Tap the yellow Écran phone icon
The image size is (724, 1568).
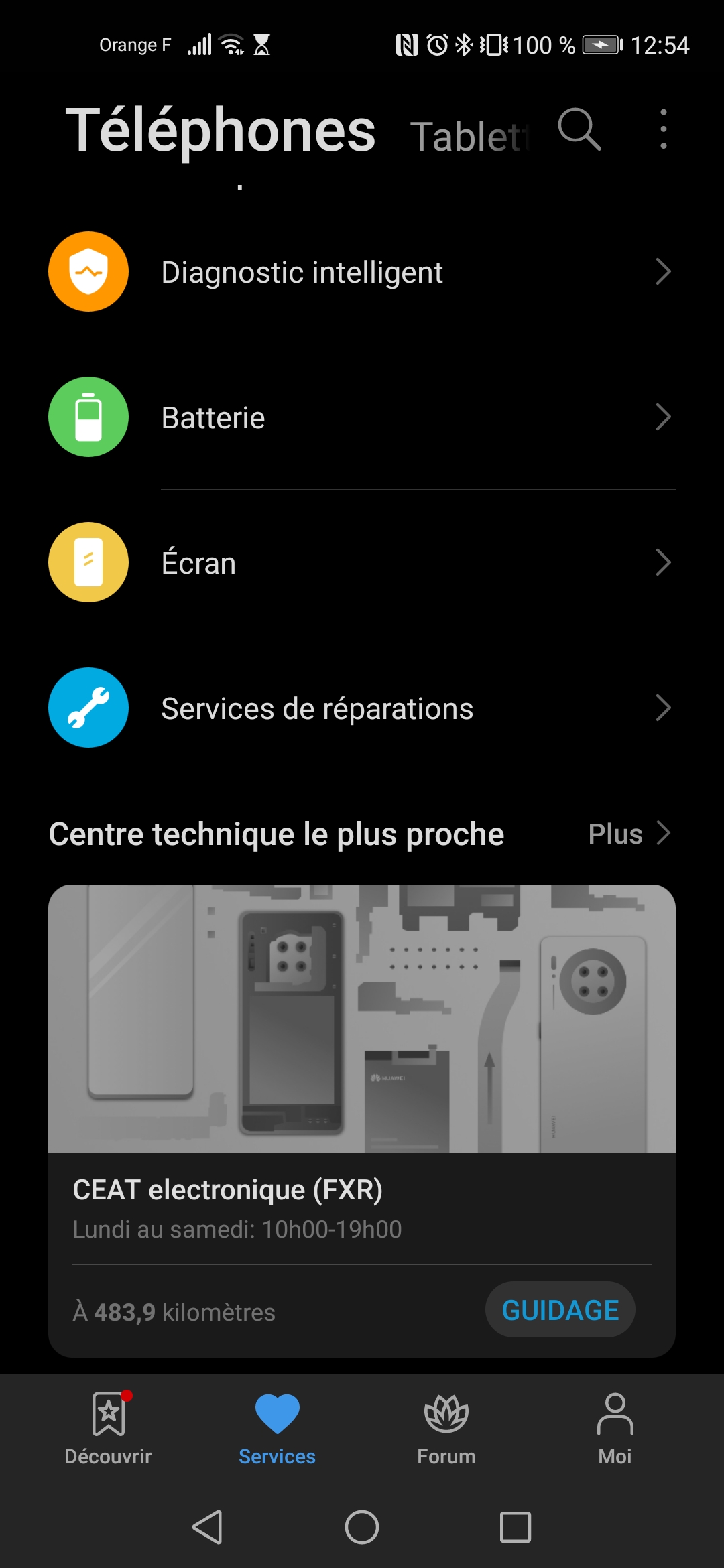pyautogui.click(x=88, y=562)
